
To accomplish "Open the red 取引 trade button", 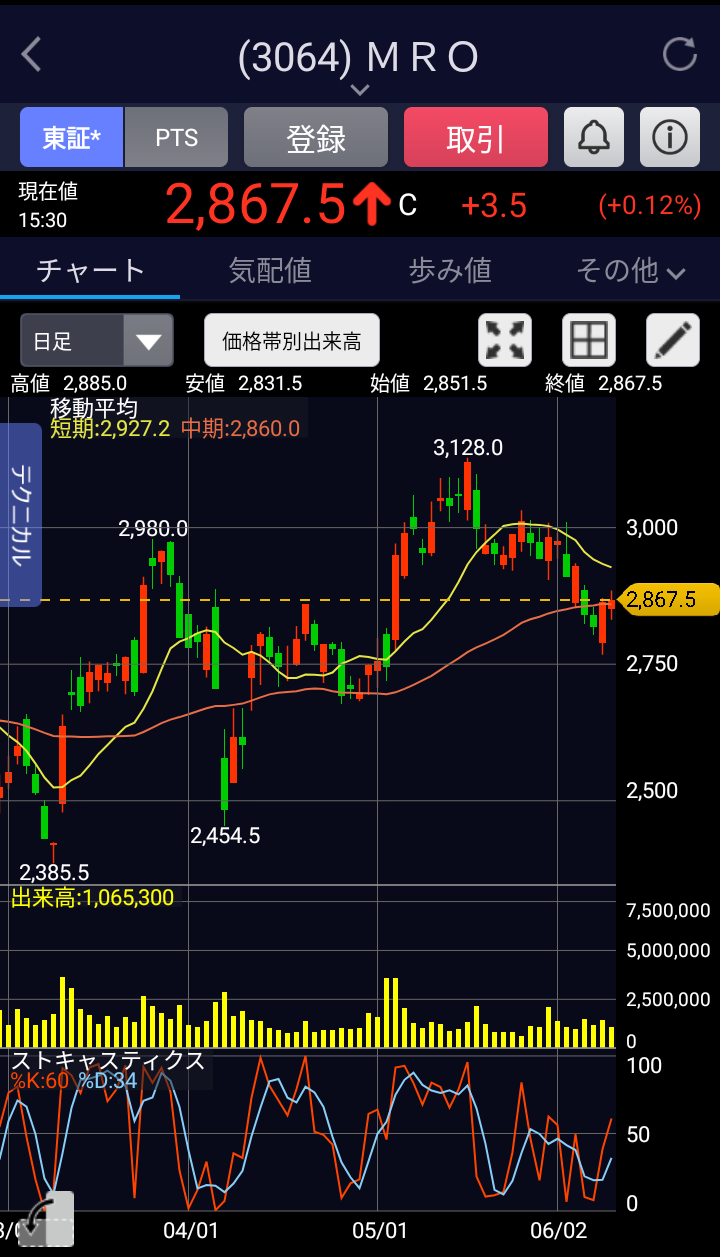I will tap(476, 138).
